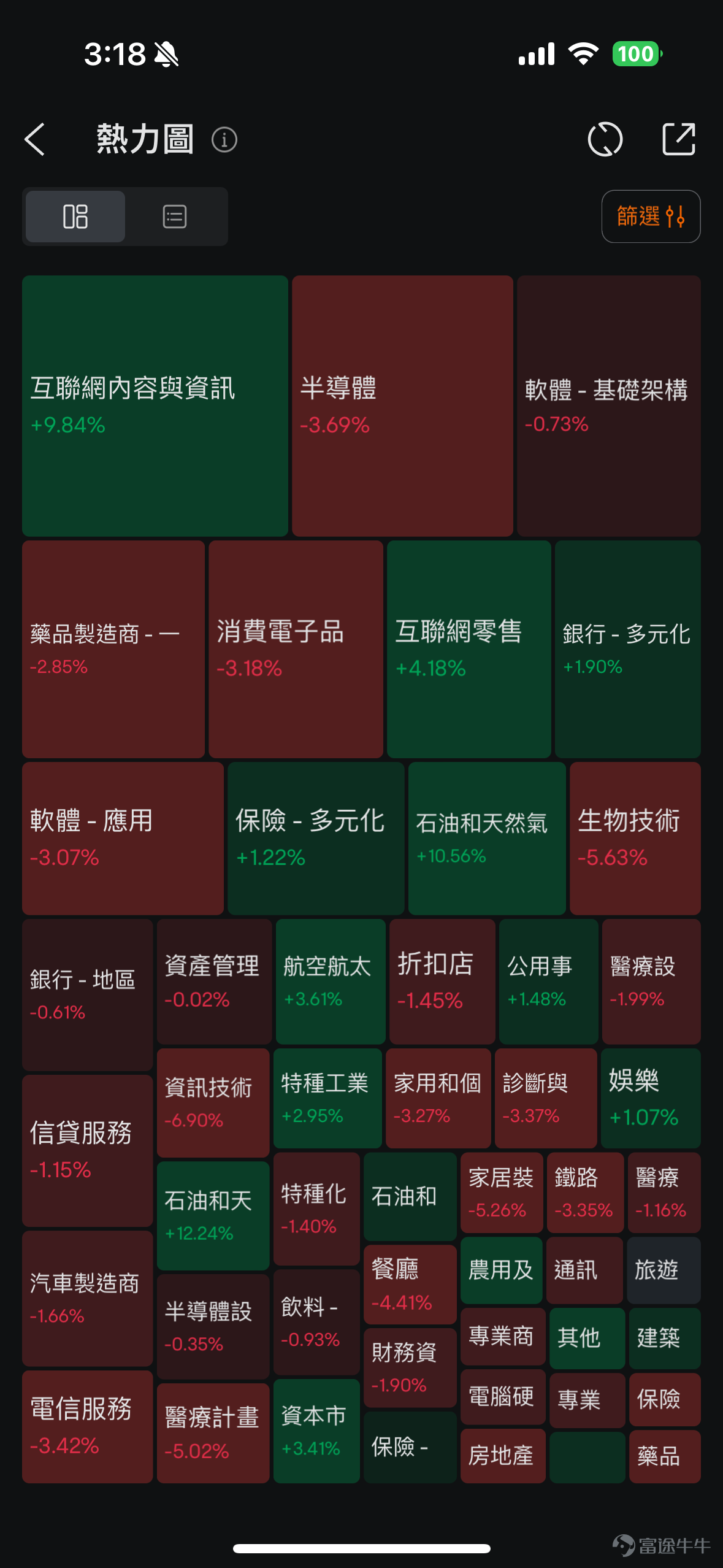View the 醫療計畫 sector tile
Image resolution: width=723 pixels, height=1568 pixels.
[213, 1433]
